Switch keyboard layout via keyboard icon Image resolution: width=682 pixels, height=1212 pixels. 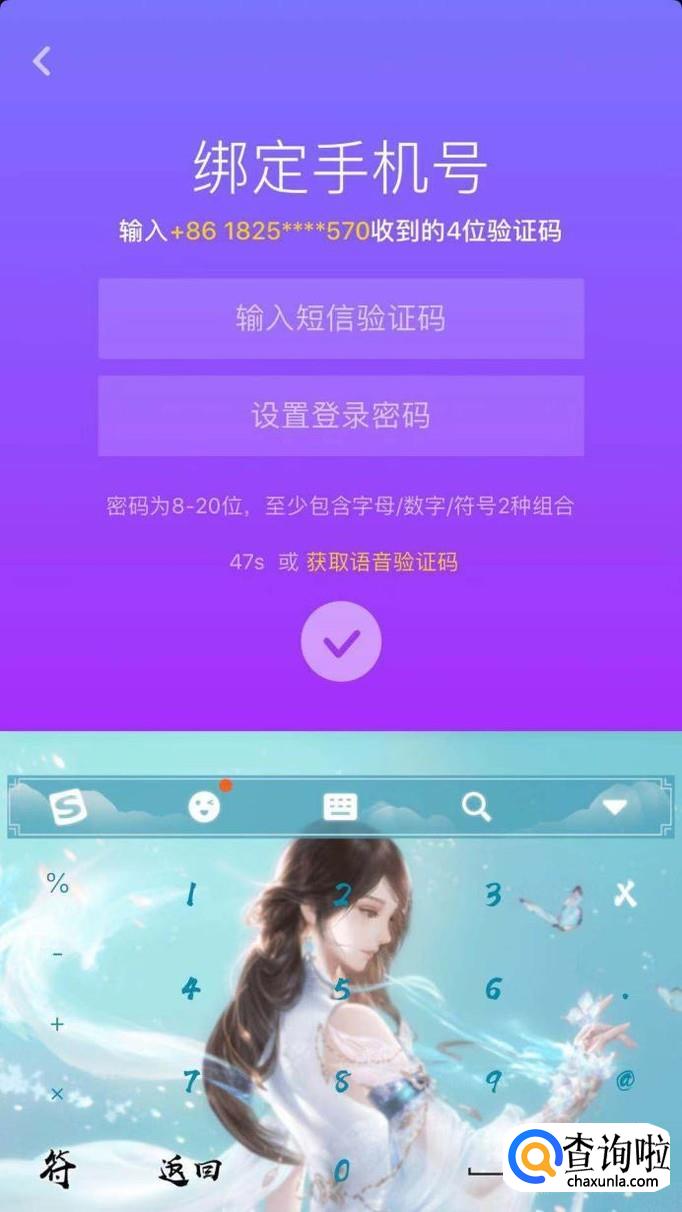pyautogui.click(x=340, y=807)
